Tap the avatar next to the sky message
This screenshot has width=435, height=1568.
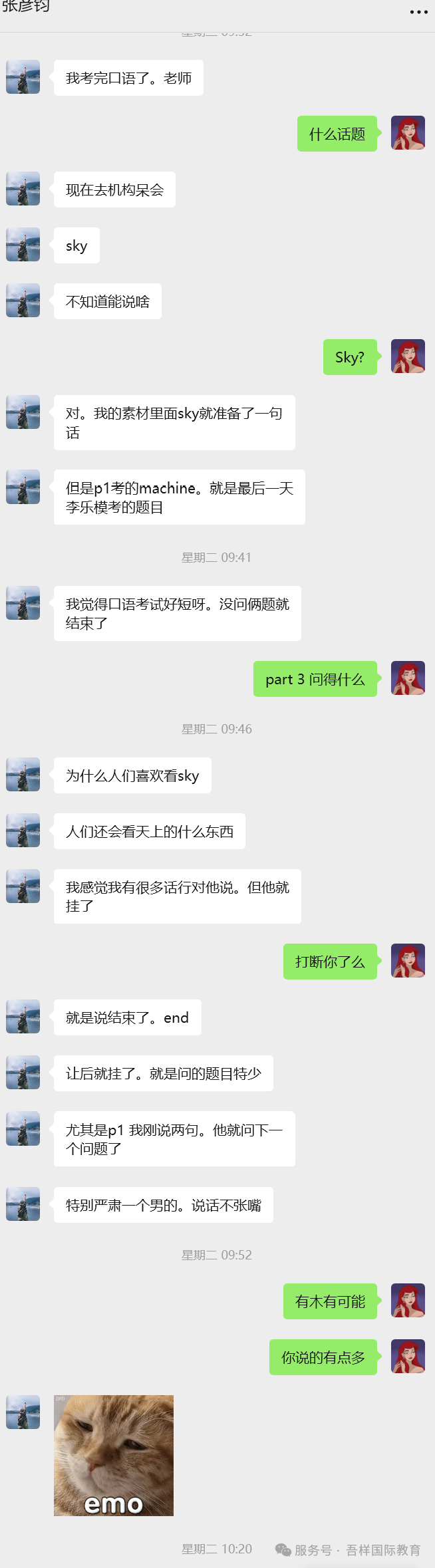[23, 245]
